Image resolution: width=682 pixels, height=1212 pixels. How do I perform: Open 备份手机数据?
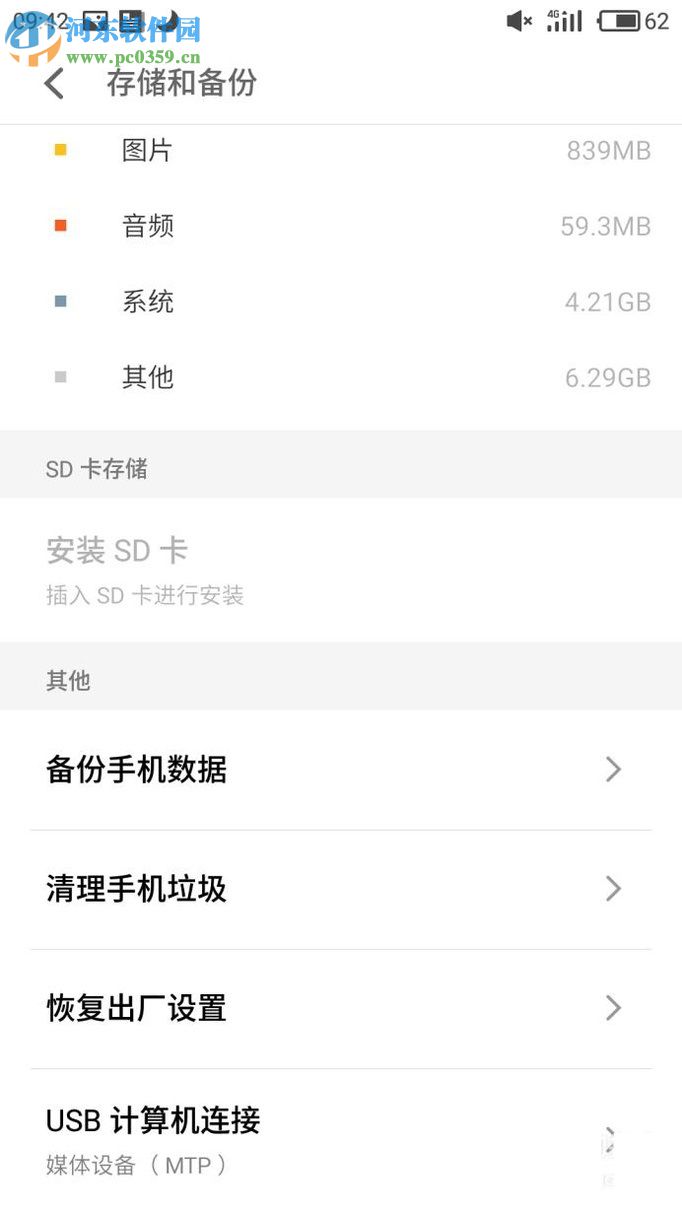coord(340,769)
